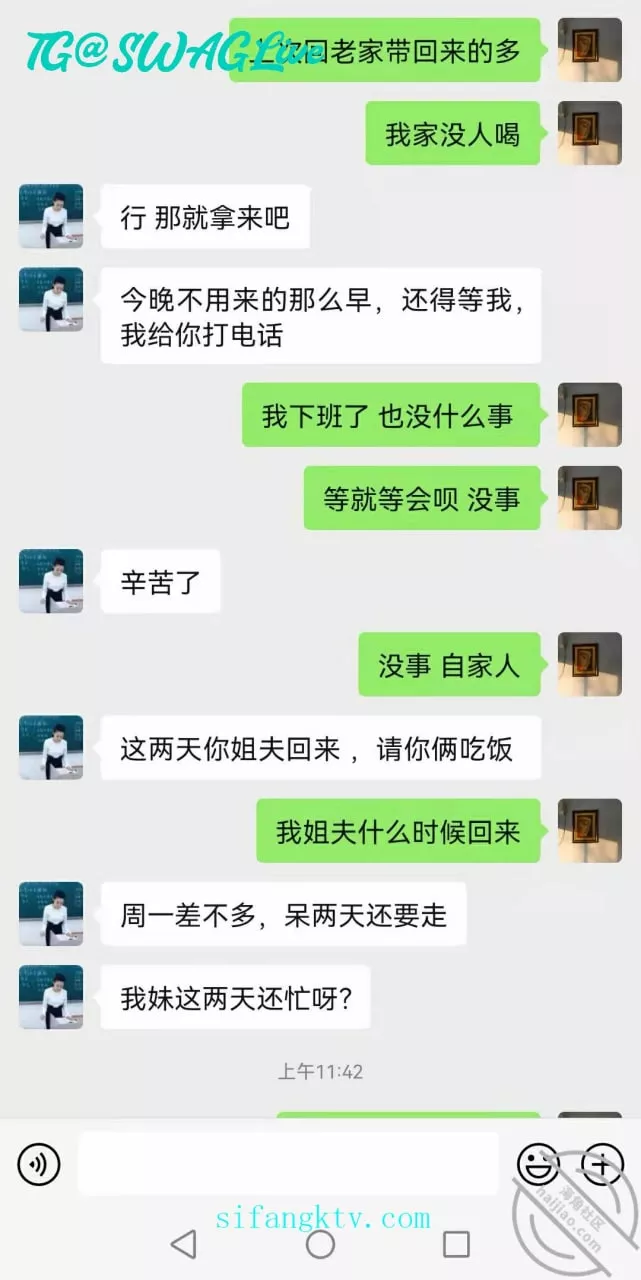Tap the voice input icon
Viewport: 641px width, 1280px height.
coord(39,1164)
